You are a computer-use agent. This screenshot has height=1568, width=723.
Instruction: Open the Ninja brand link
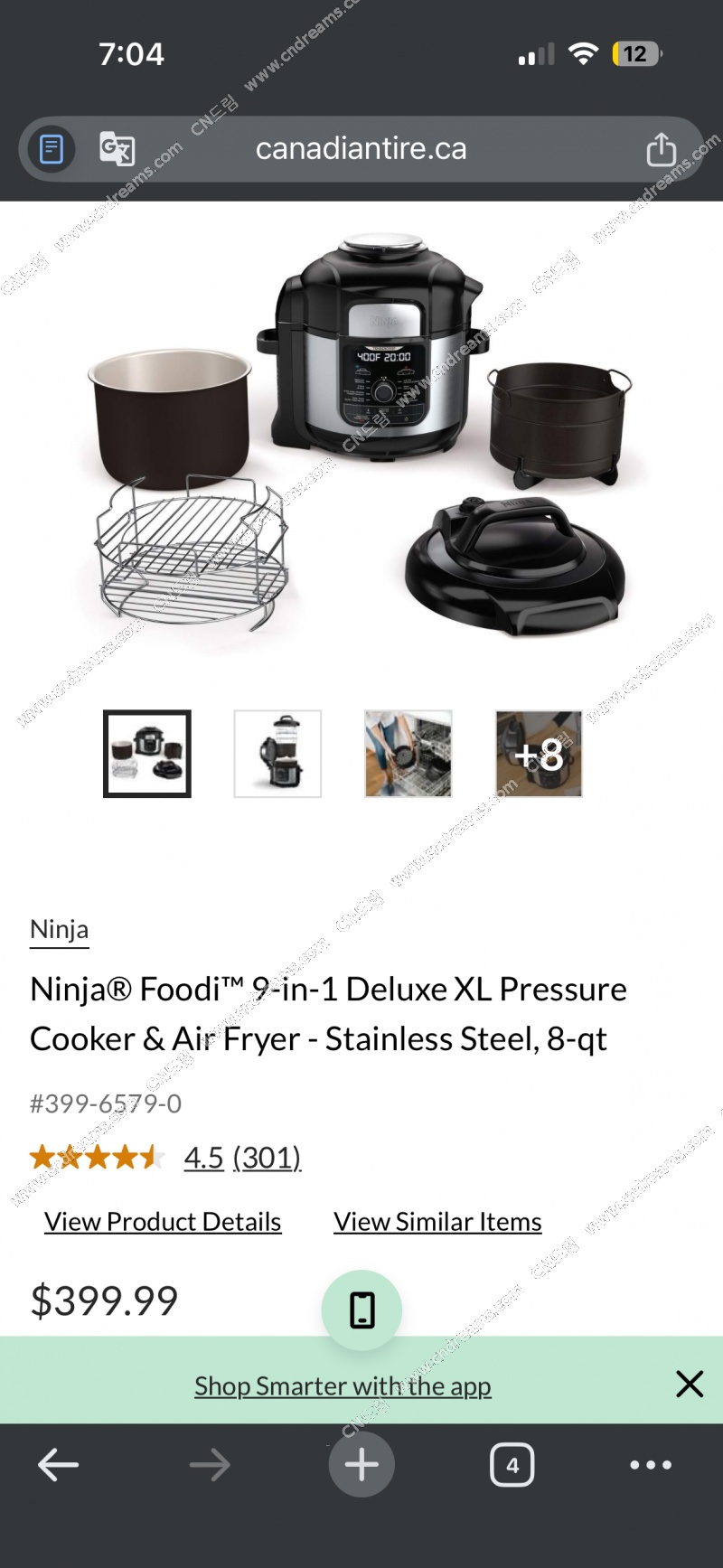point(60,929)
